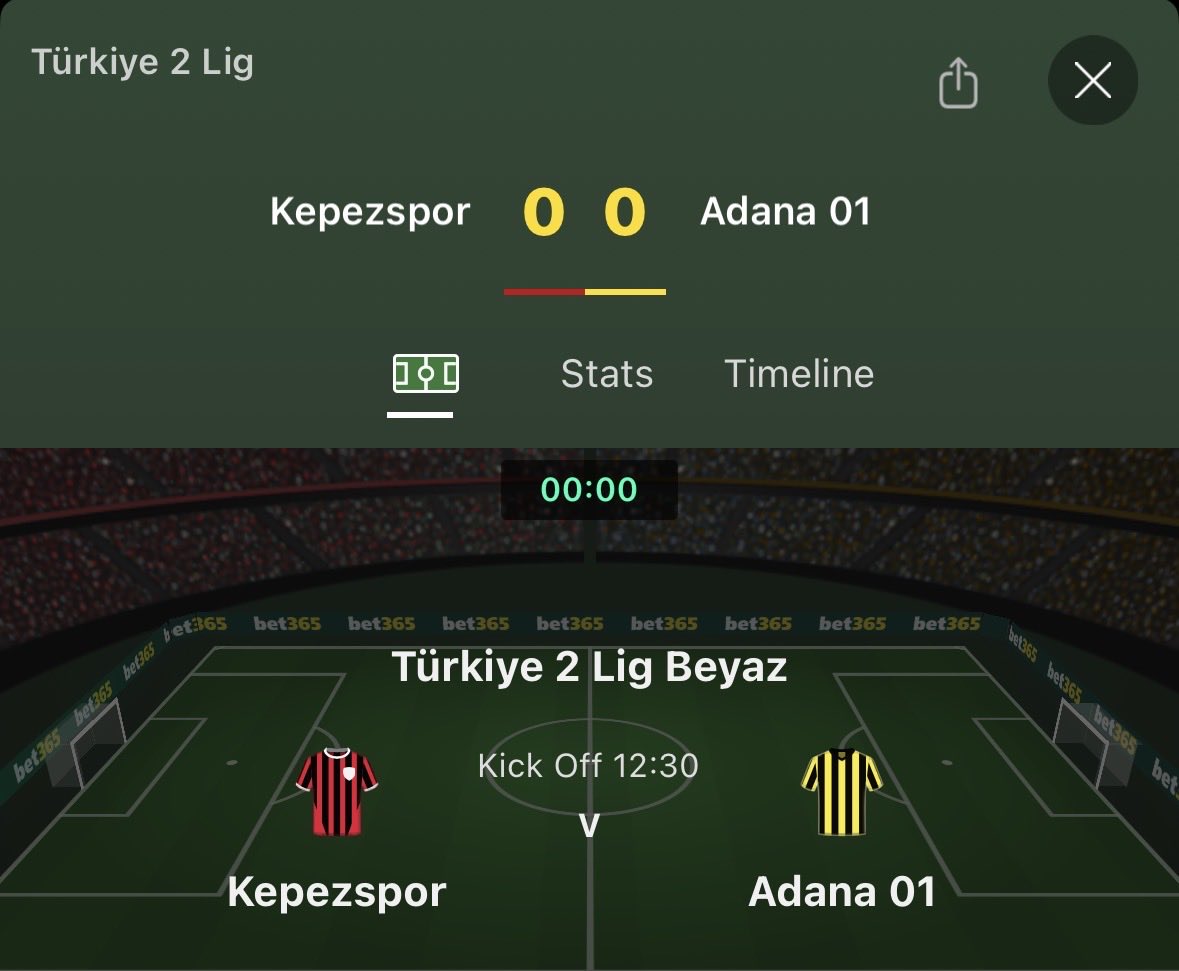Open the Timeline tab

click(798, 374)
